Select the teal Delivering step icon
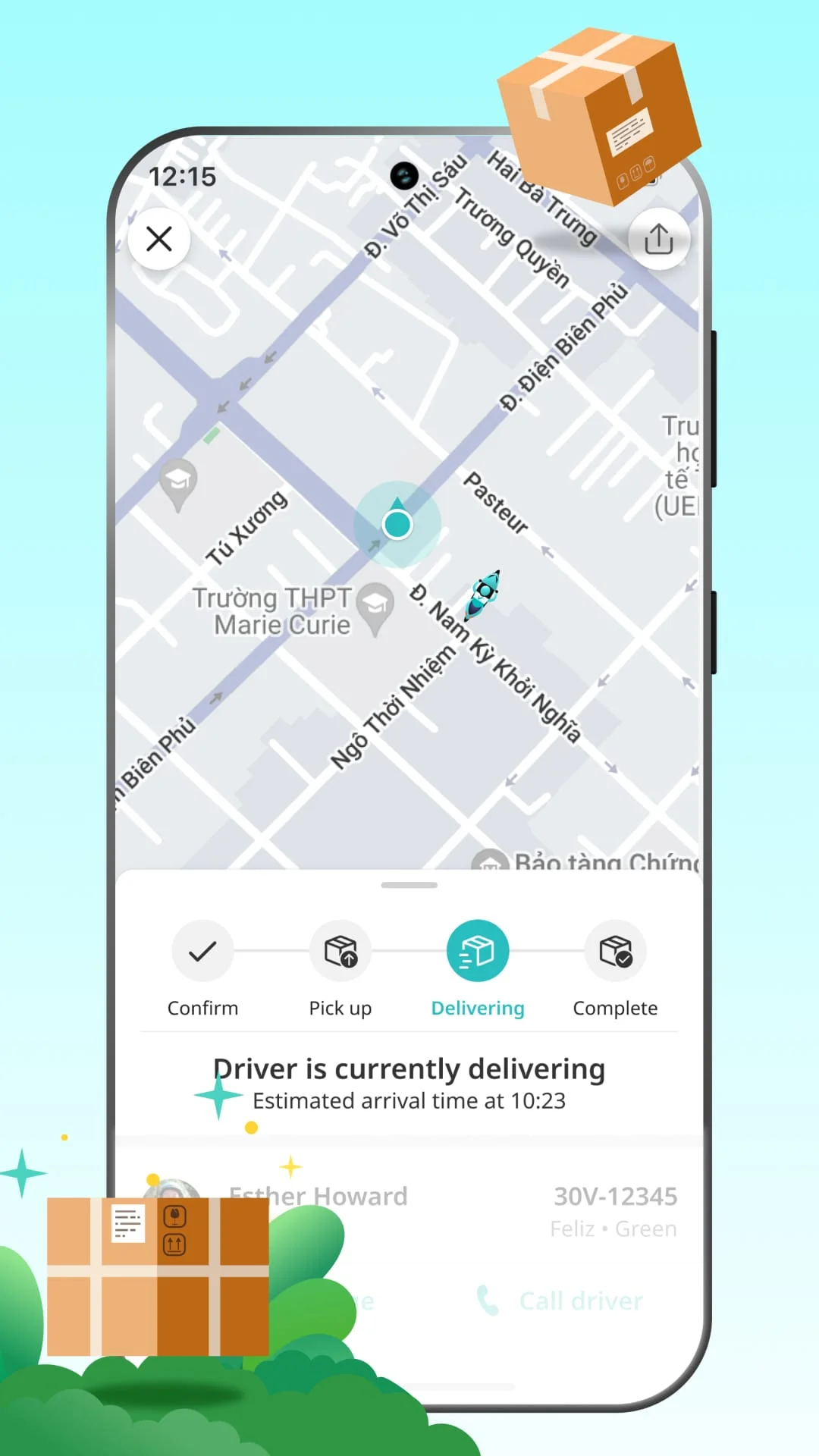 (x=478, y=949)
